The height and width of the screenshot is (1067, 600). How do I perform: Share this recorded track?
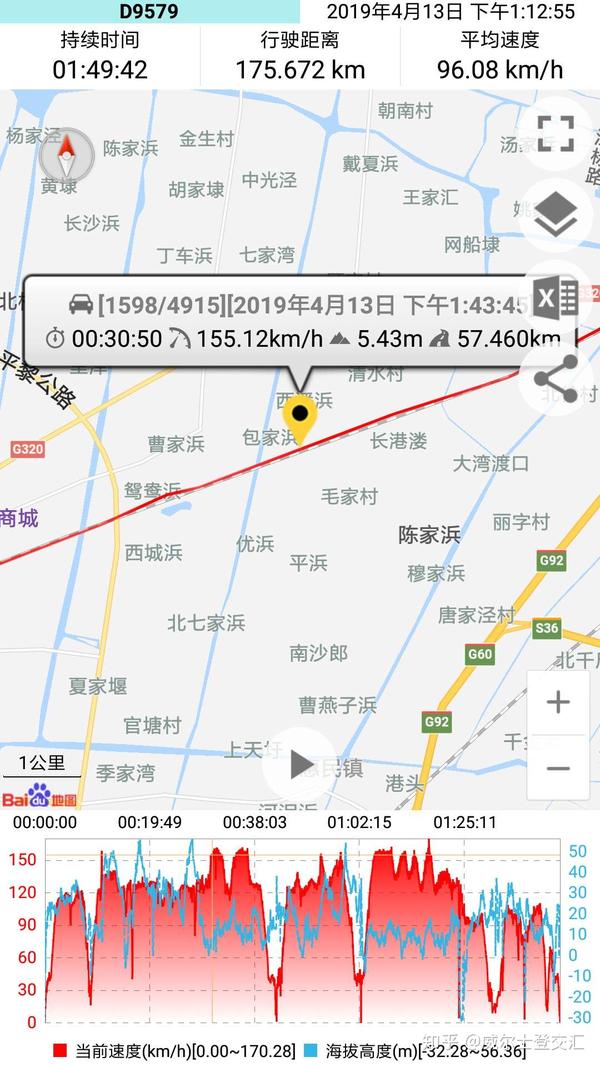556,377
